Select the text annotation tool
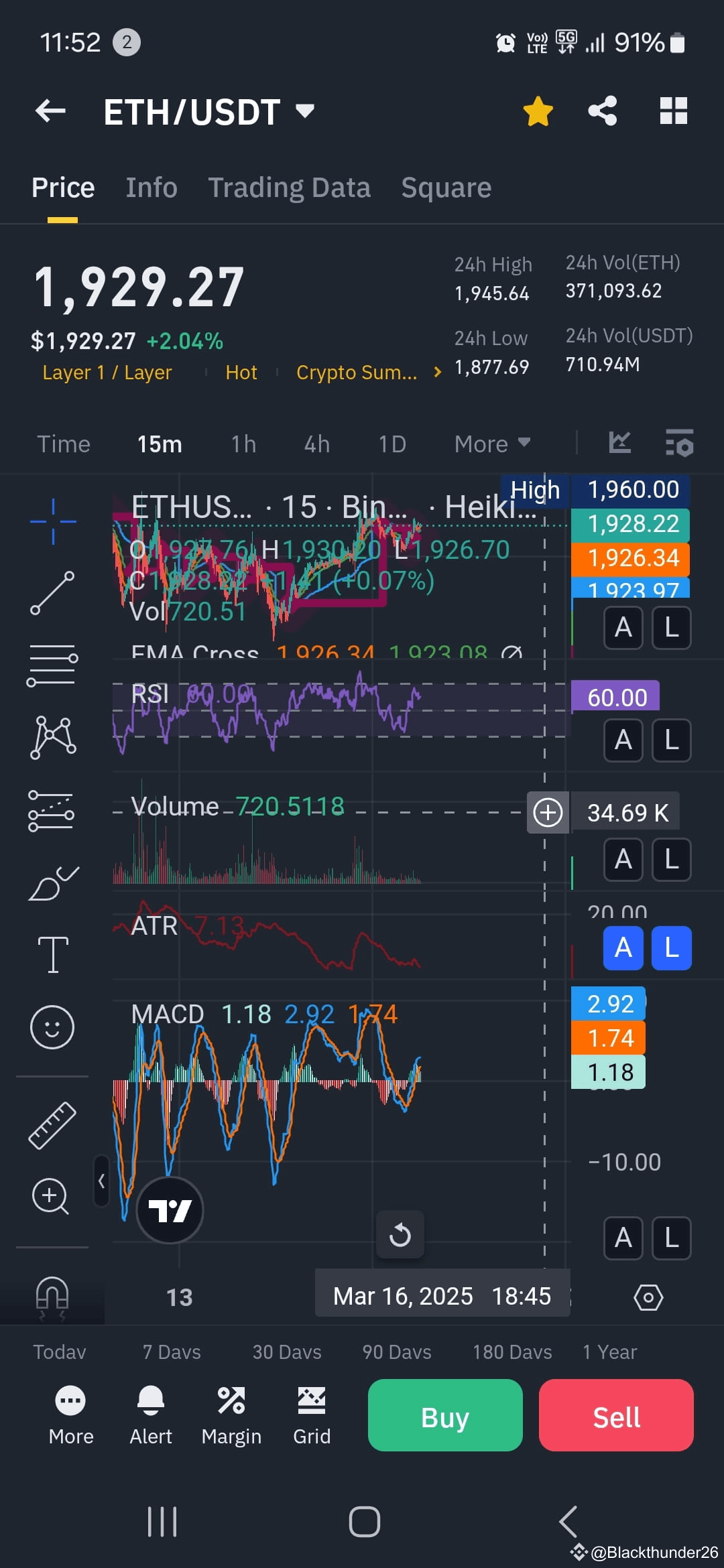The image size is (724, 1568). (54, 955)
